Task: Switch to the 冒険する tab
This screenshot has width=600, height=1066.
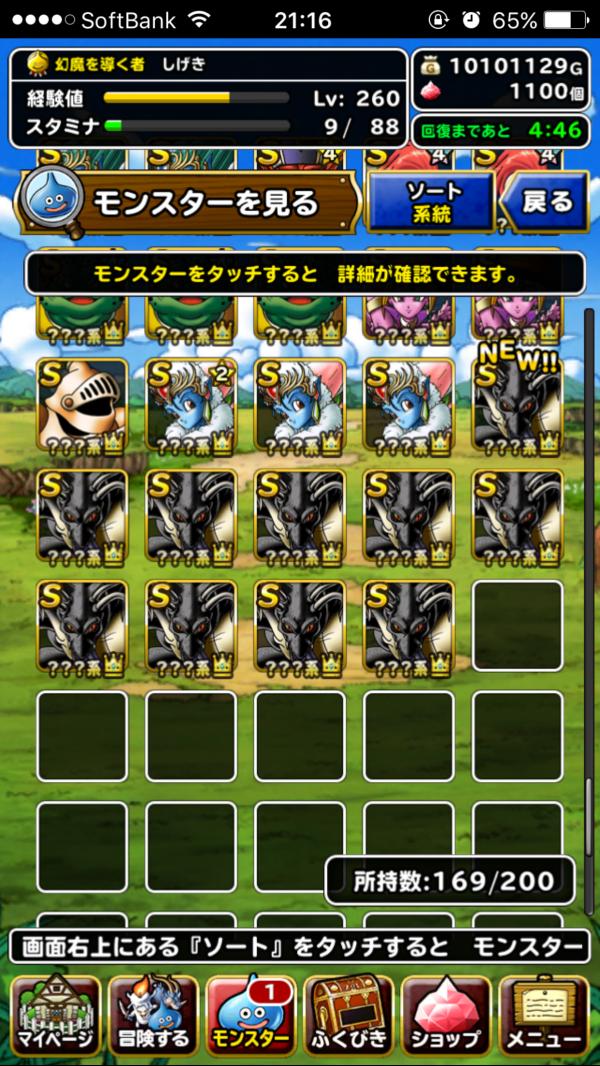Action: coord(152,1015)
